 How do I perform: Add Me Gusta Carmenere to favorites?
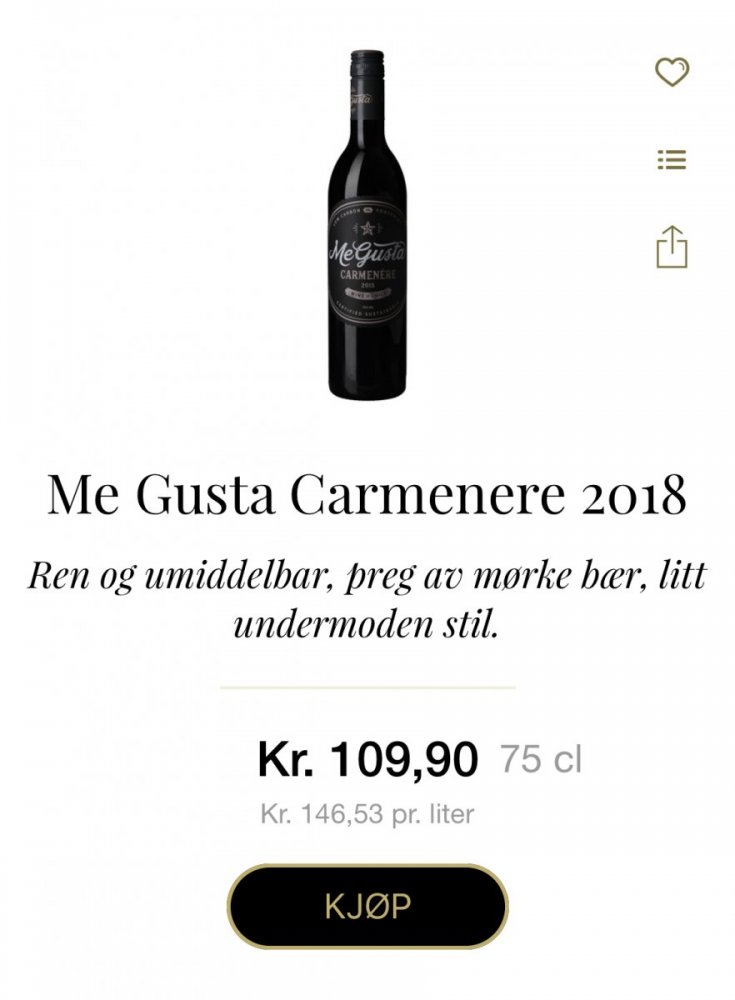tap(672, 72)
